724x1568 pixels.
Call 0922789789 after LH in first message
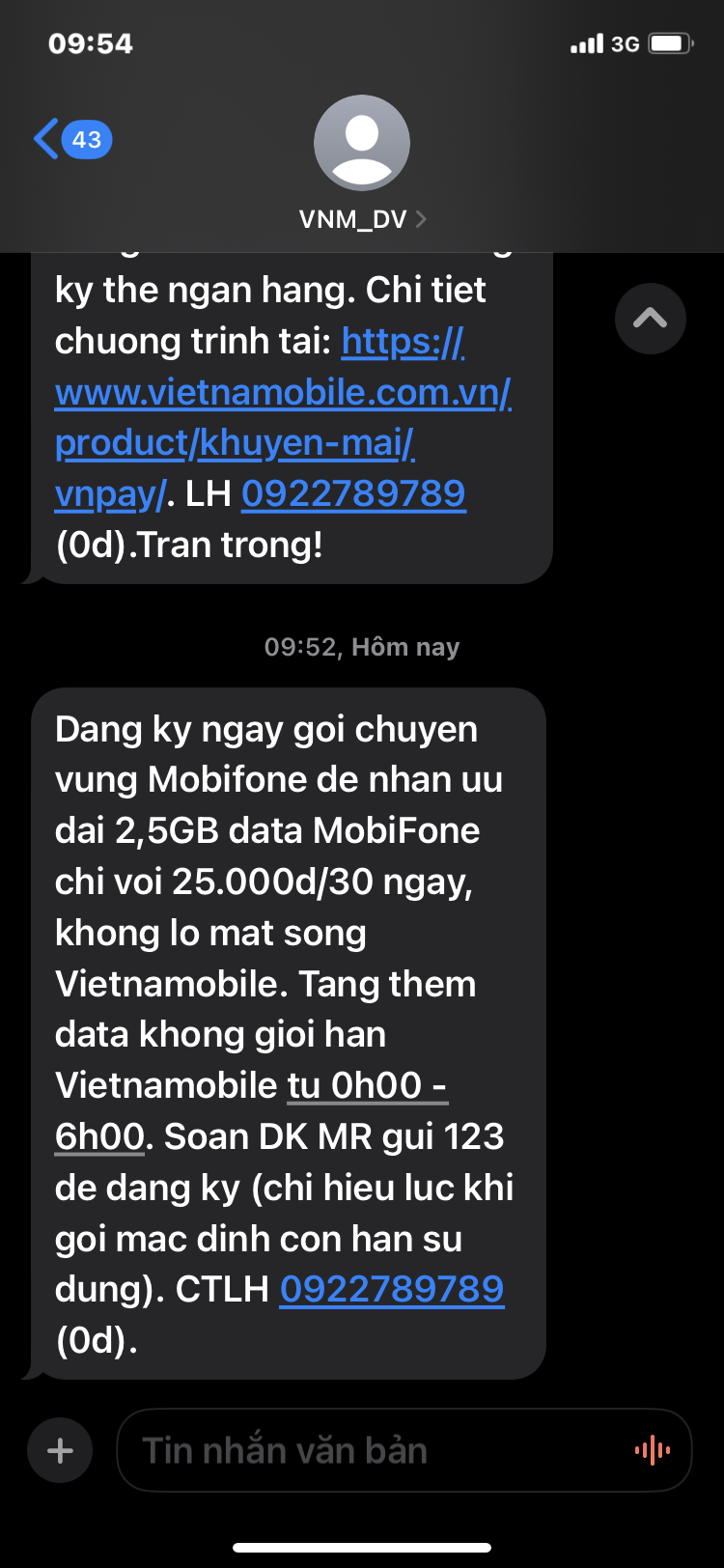353,494
